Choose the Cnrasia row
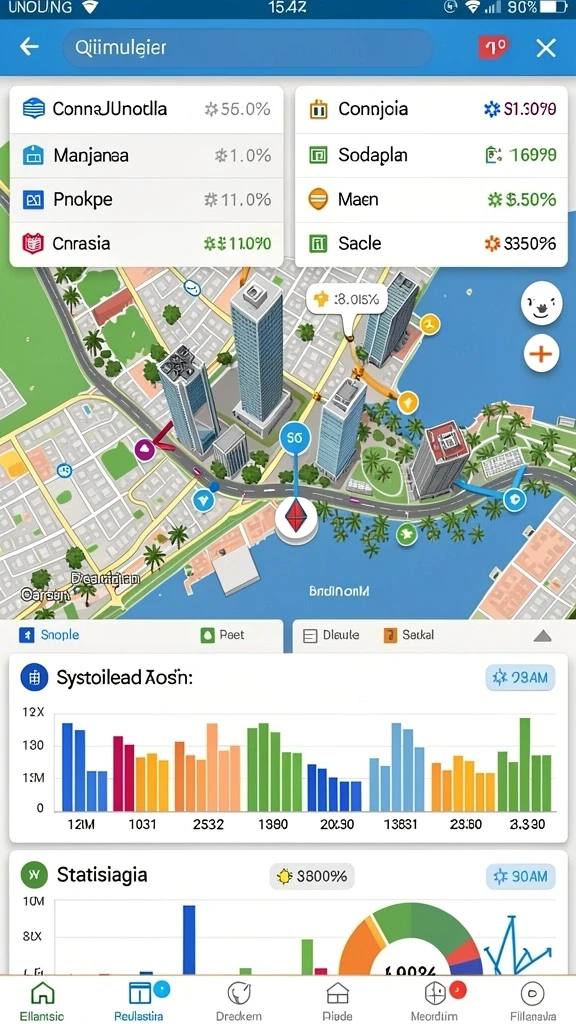This screenshot has height=1024, width=576. click(x=147, y=244)
